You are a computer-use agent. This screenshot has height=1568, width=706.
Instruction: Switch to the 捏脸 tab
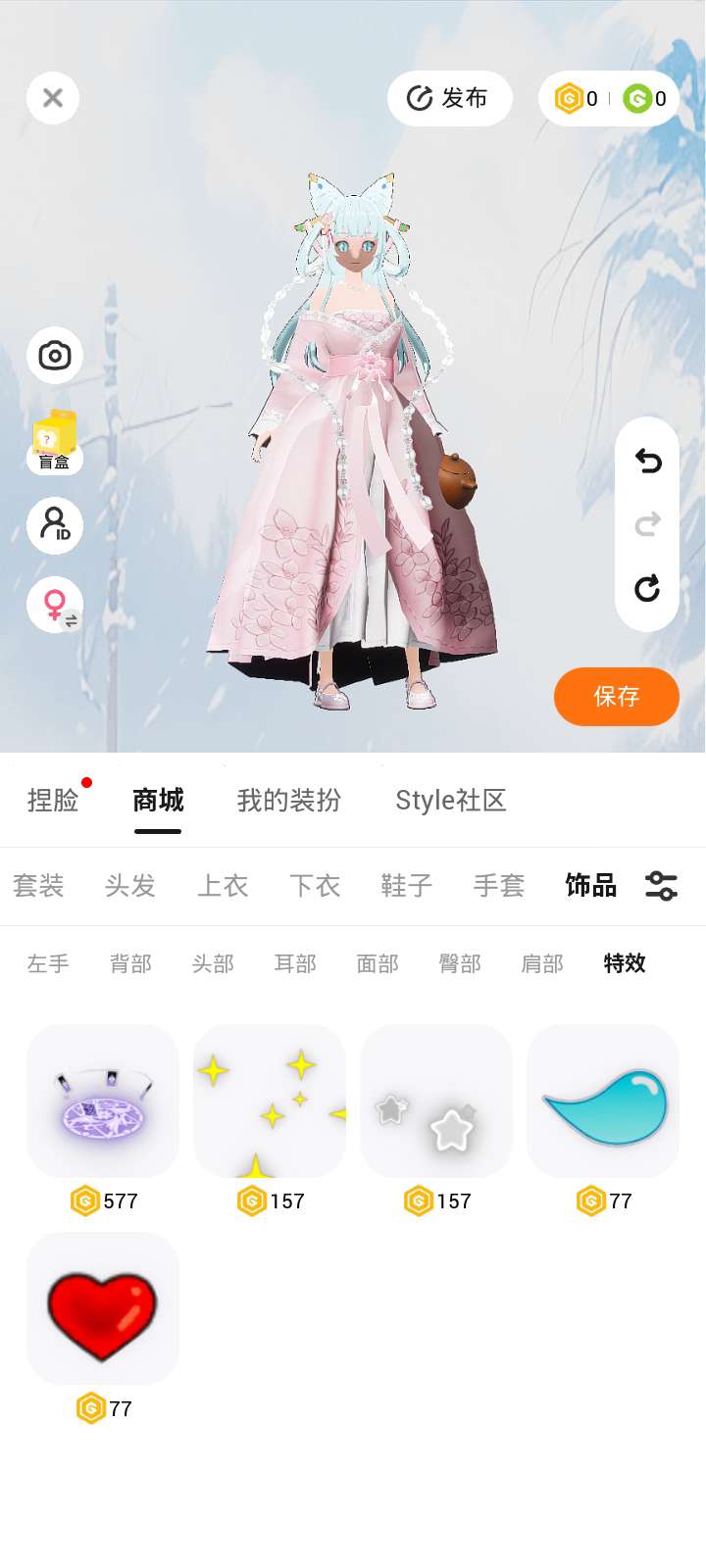point(53,801)
